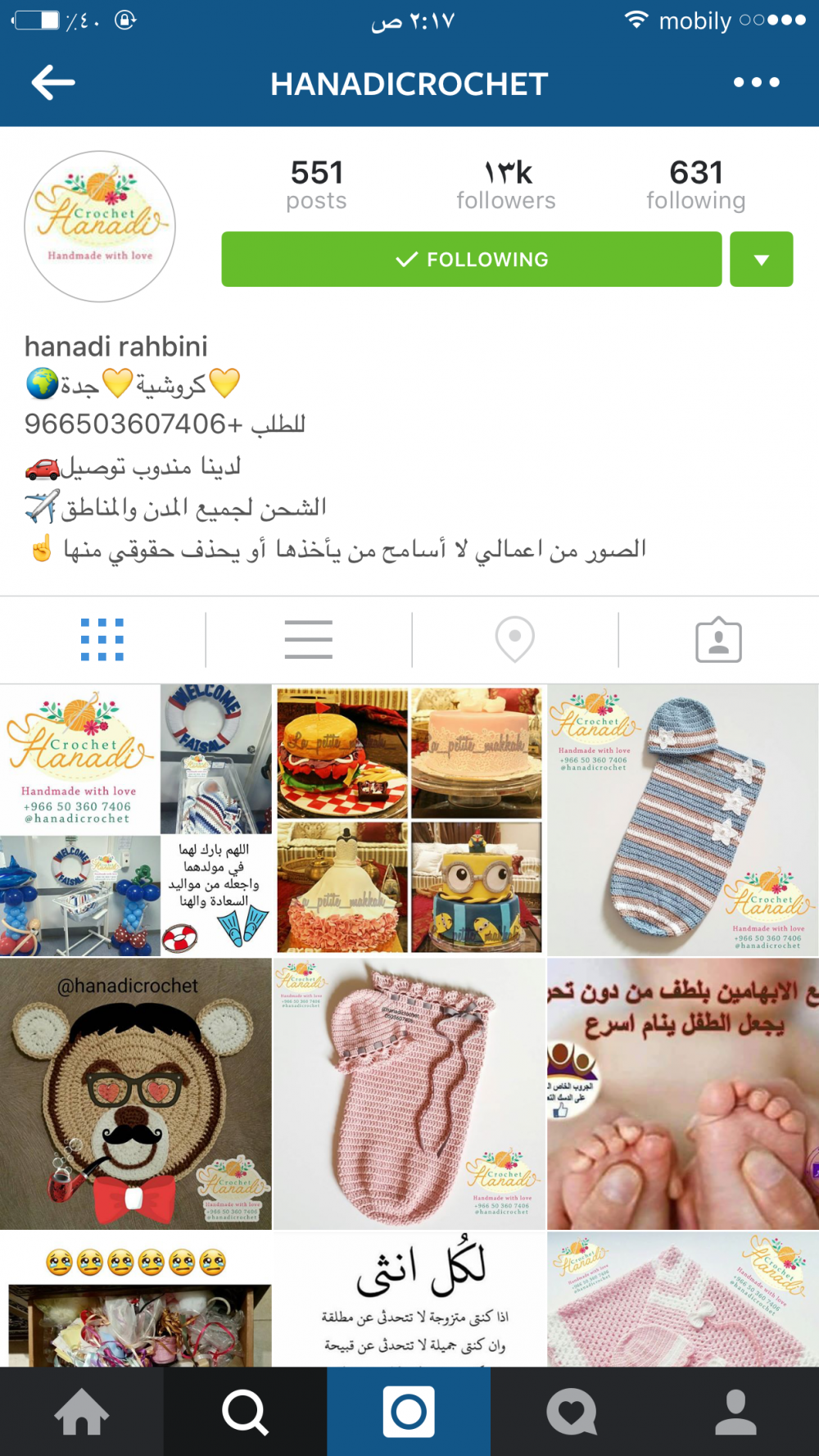Open the camera tab
Screen dimensions: 819x1456
[409, 1412]
